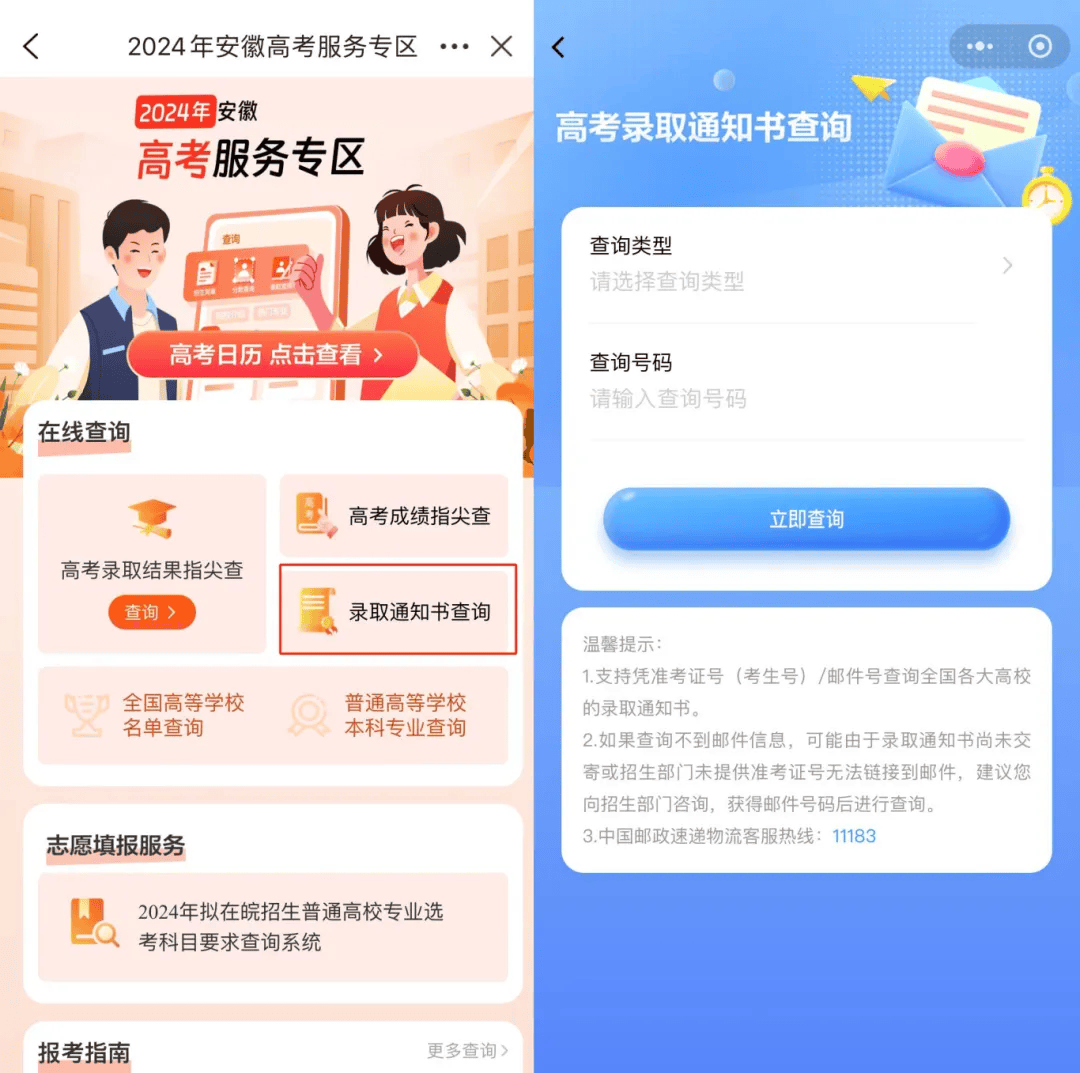Open 高考成绩指尖查 score lookup

click(394, 516)
